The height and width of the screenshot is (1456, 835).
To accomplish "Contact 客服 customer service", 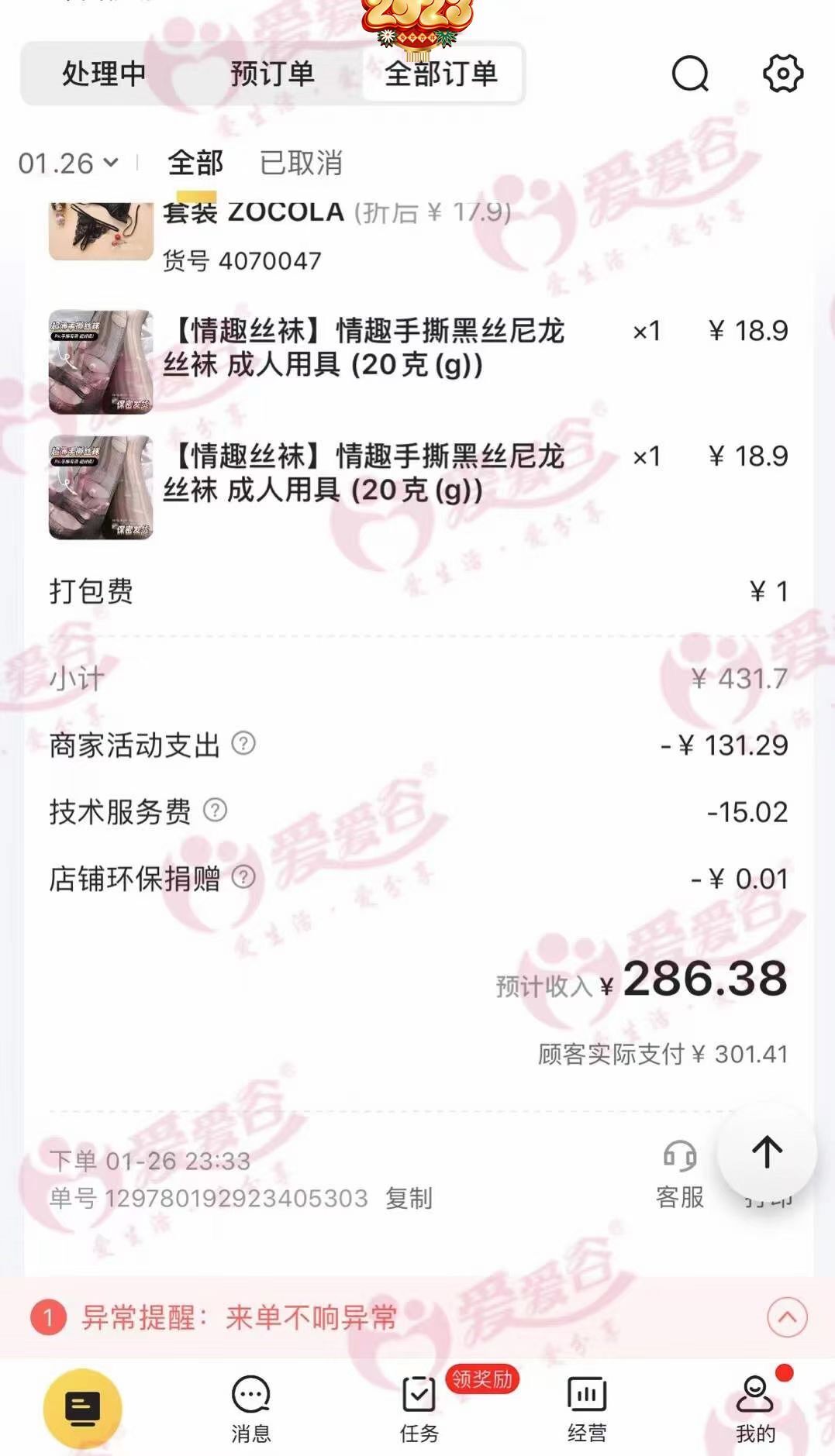I will [679, 1174].
